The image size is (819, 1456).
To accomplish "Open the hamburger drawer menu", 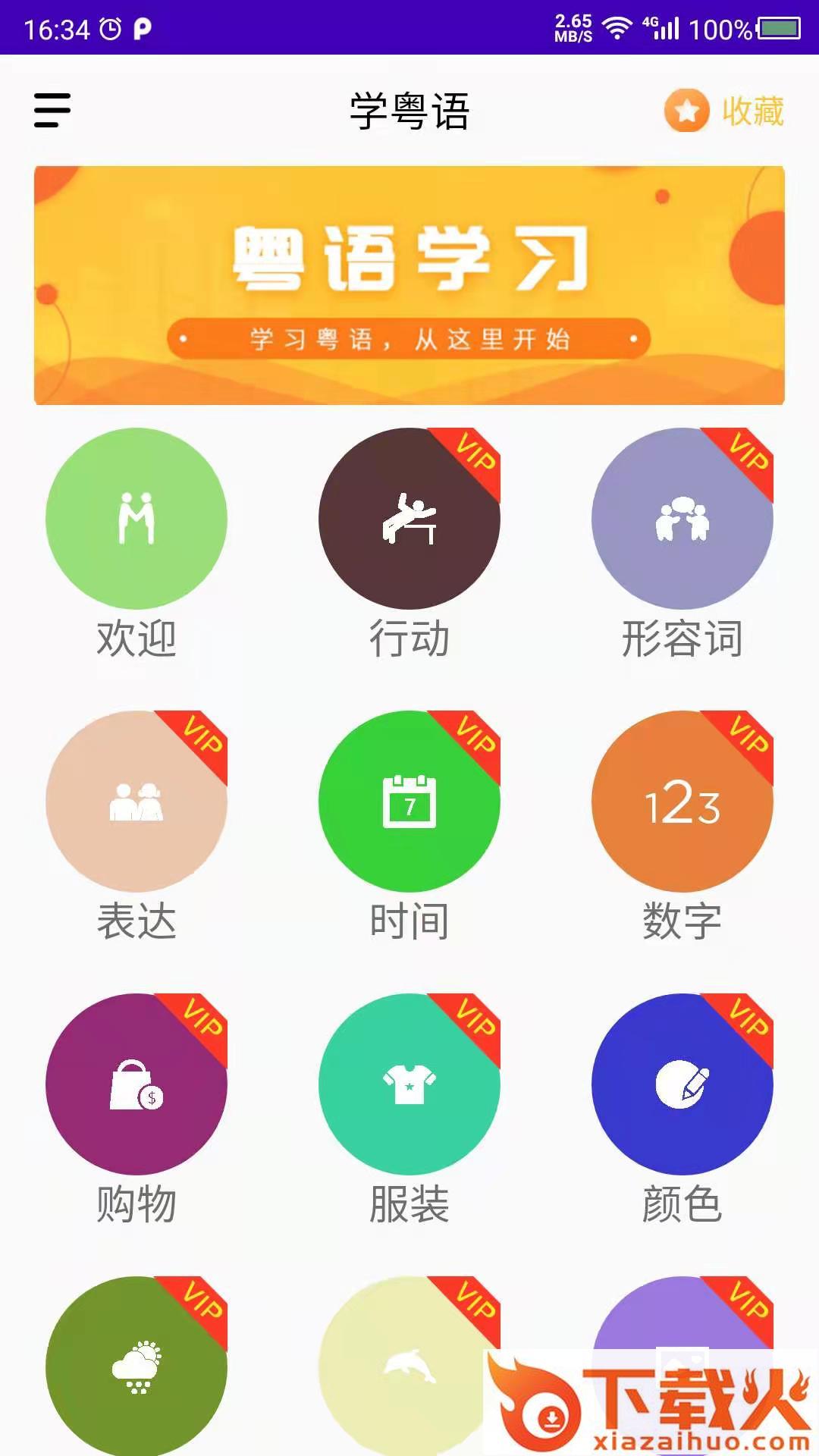I will (52, 111).
